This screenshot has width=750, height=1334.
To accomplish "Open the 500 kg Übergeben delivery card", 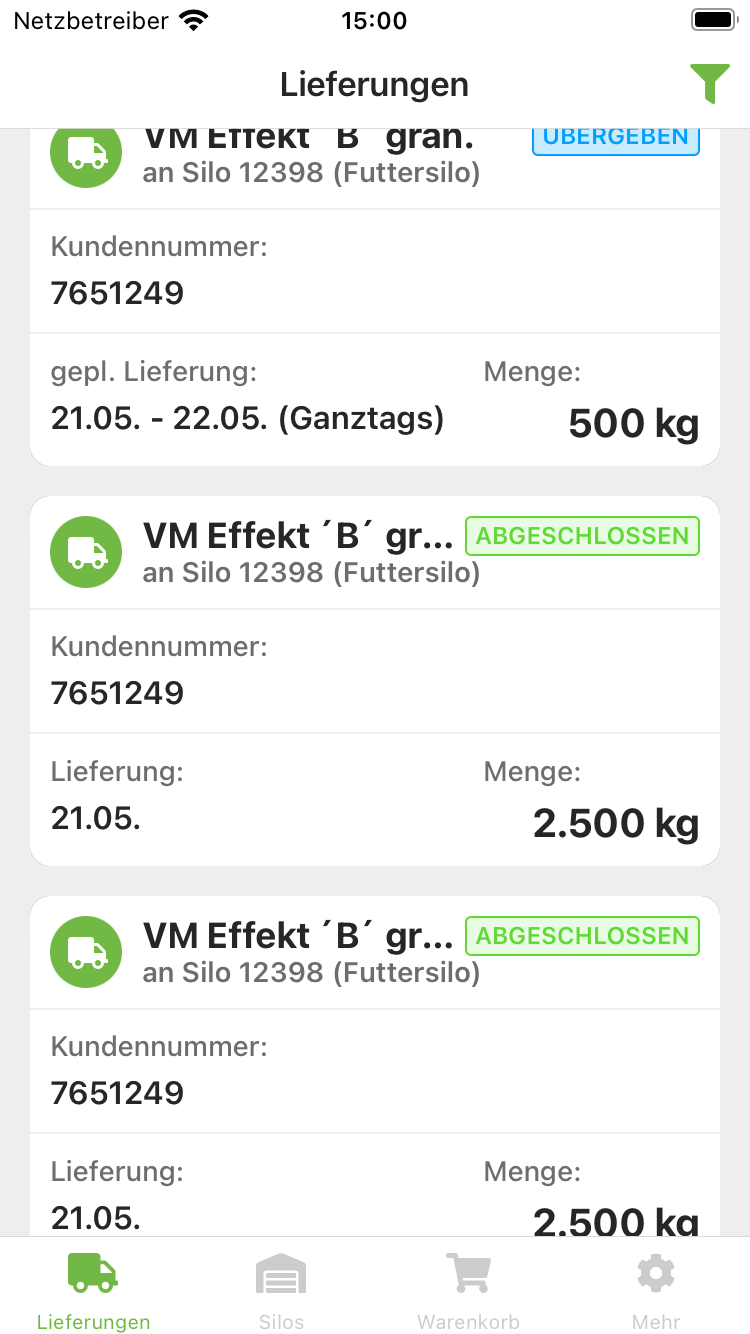I will pos(375,297).
